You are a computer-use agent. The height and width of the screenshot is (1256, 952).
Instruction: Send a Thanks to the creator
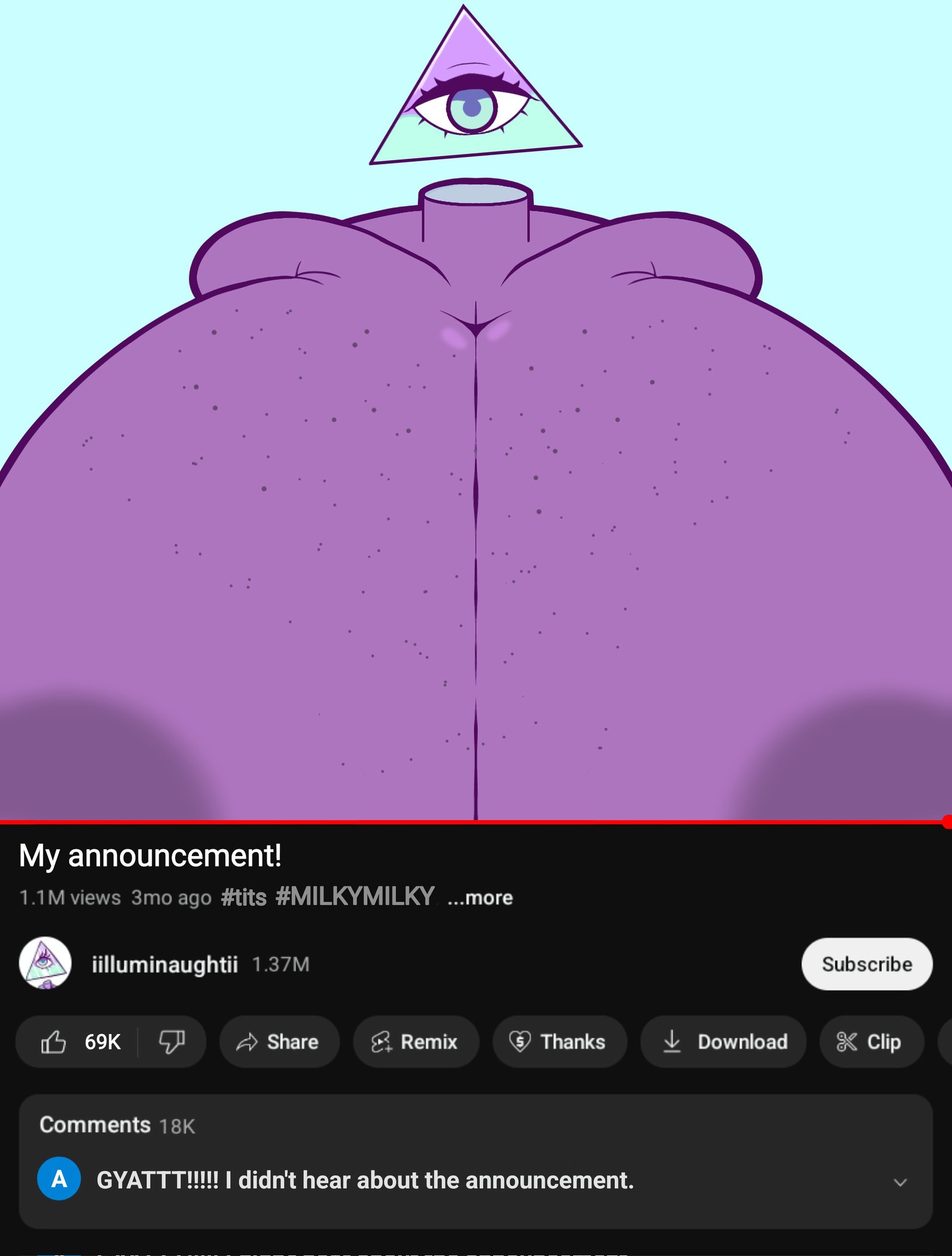[x=559, y=1041]
